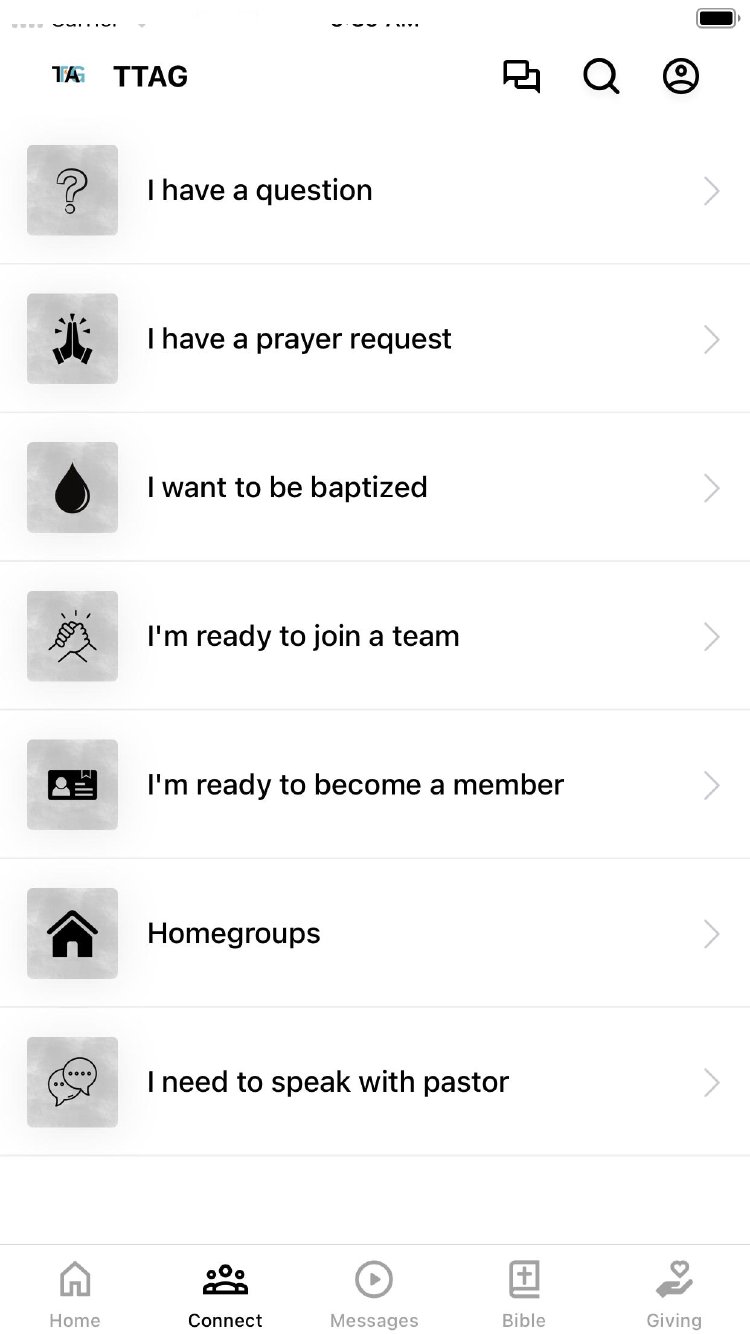
Task: Choose "I want to be baptized"
Action: pos(375,487)
